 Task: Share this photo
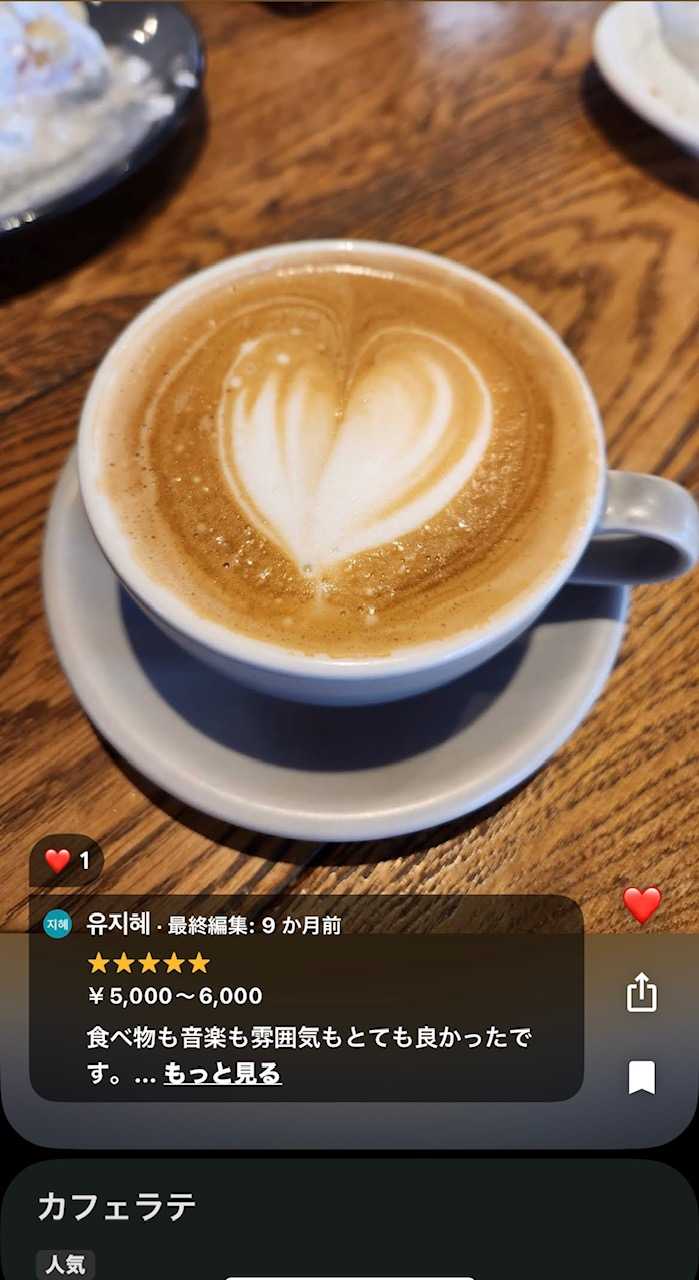tap(641, 993)
